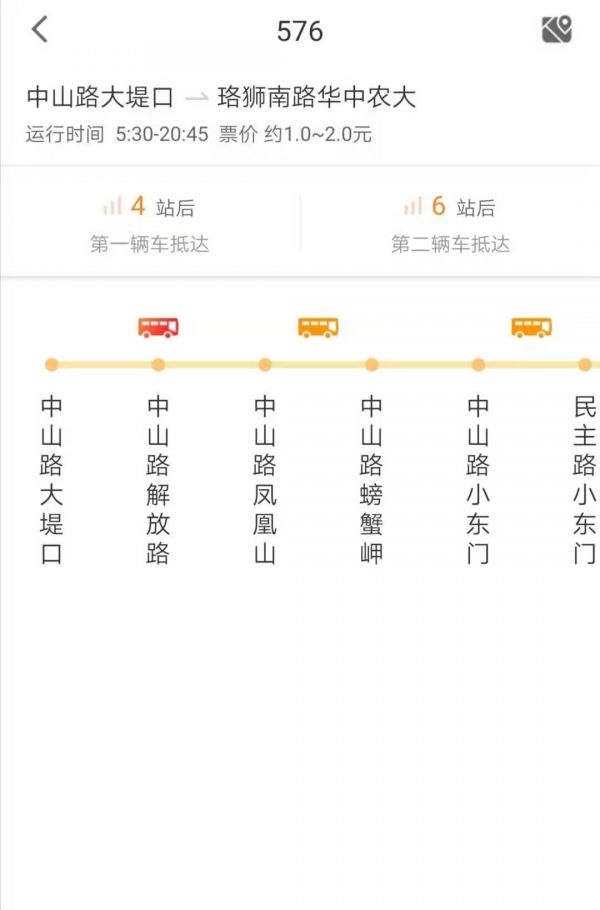This screenshot has height=910, width=600.
Task: Select the 中山路螃蟹岬 stop
Action: (372, 478)
